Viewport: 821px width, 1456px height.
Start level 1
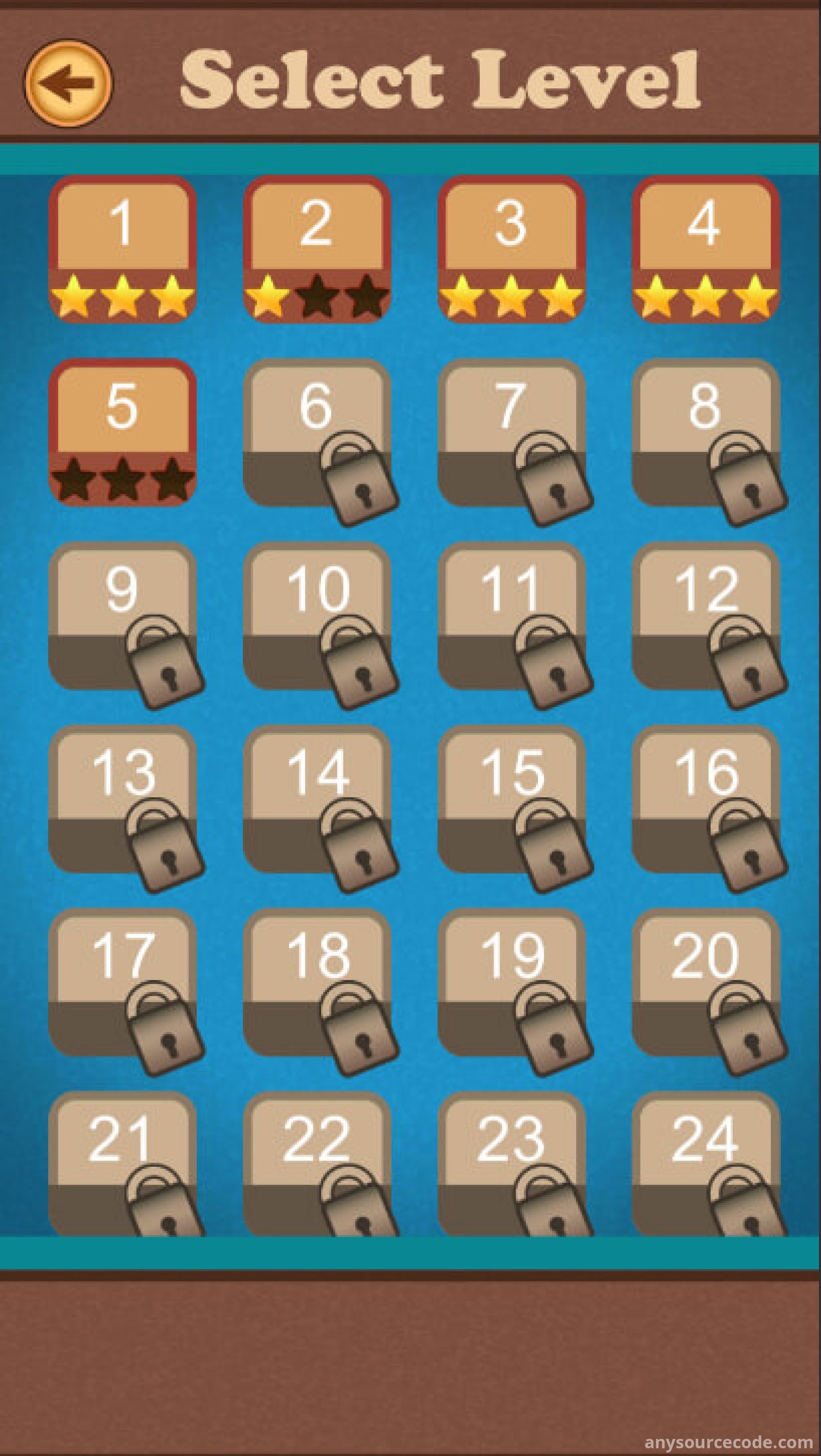123,248
